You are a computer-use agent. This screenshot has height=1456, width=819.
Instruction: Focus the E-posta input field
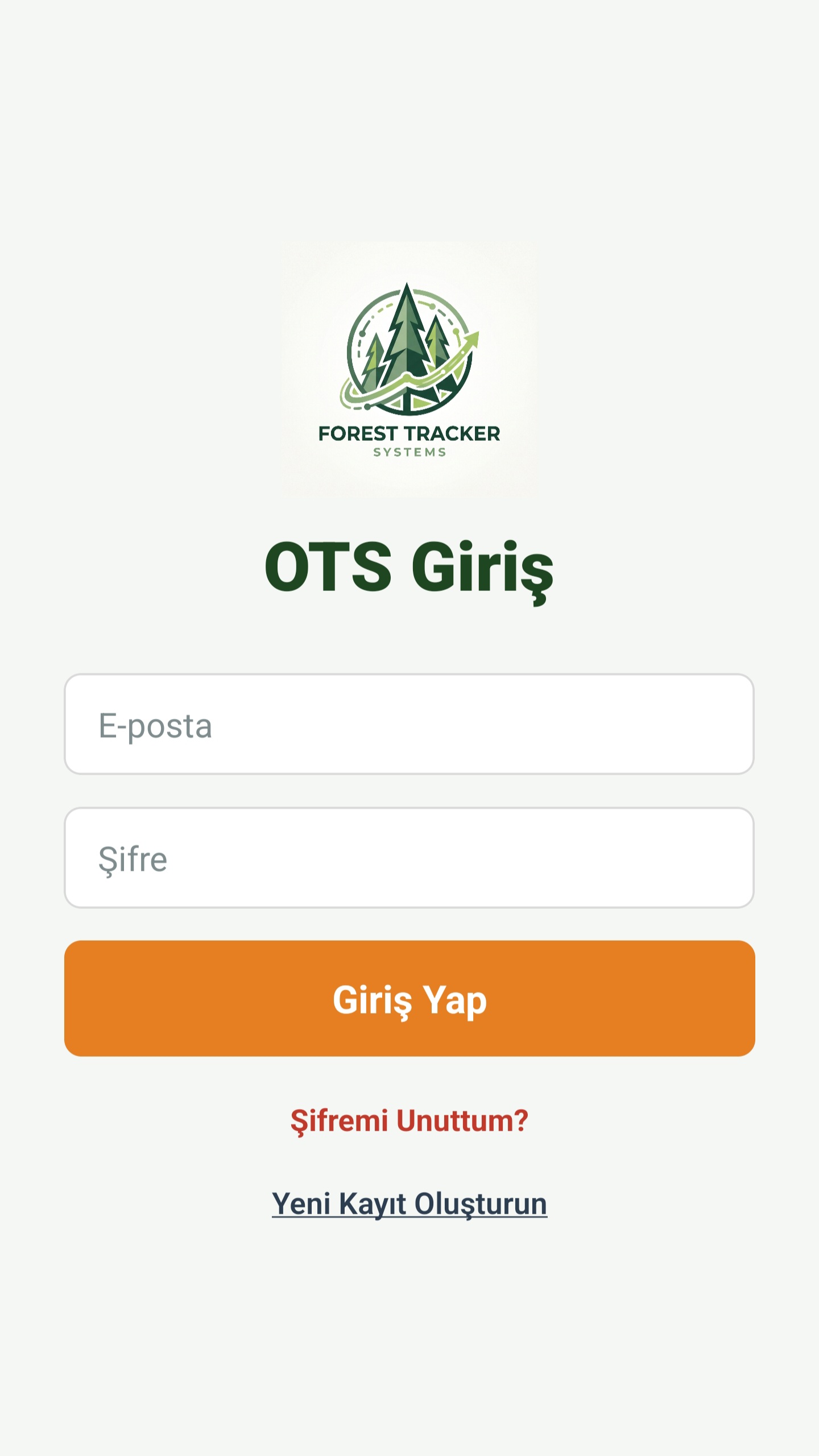(x=409, y=724)
